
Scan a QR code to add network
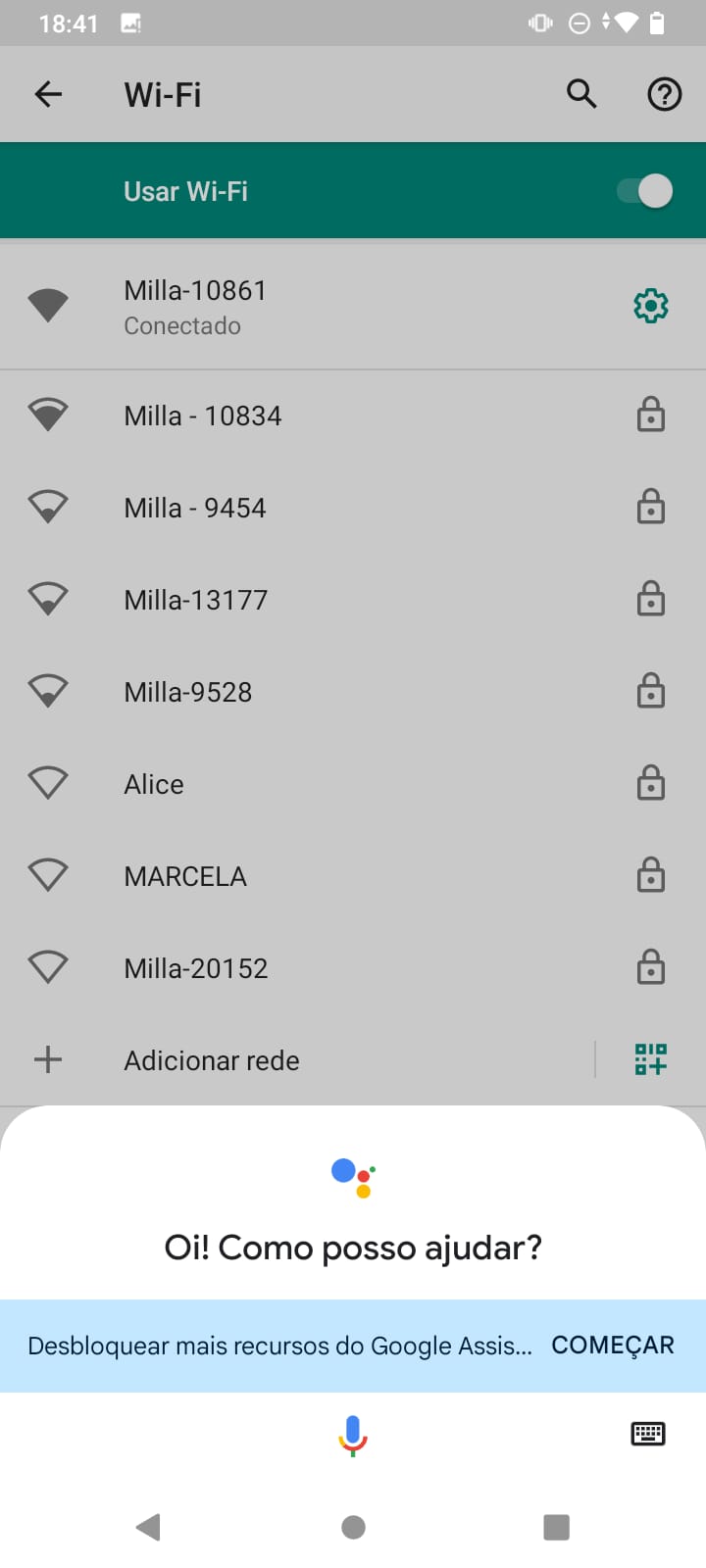point(650,1059)
